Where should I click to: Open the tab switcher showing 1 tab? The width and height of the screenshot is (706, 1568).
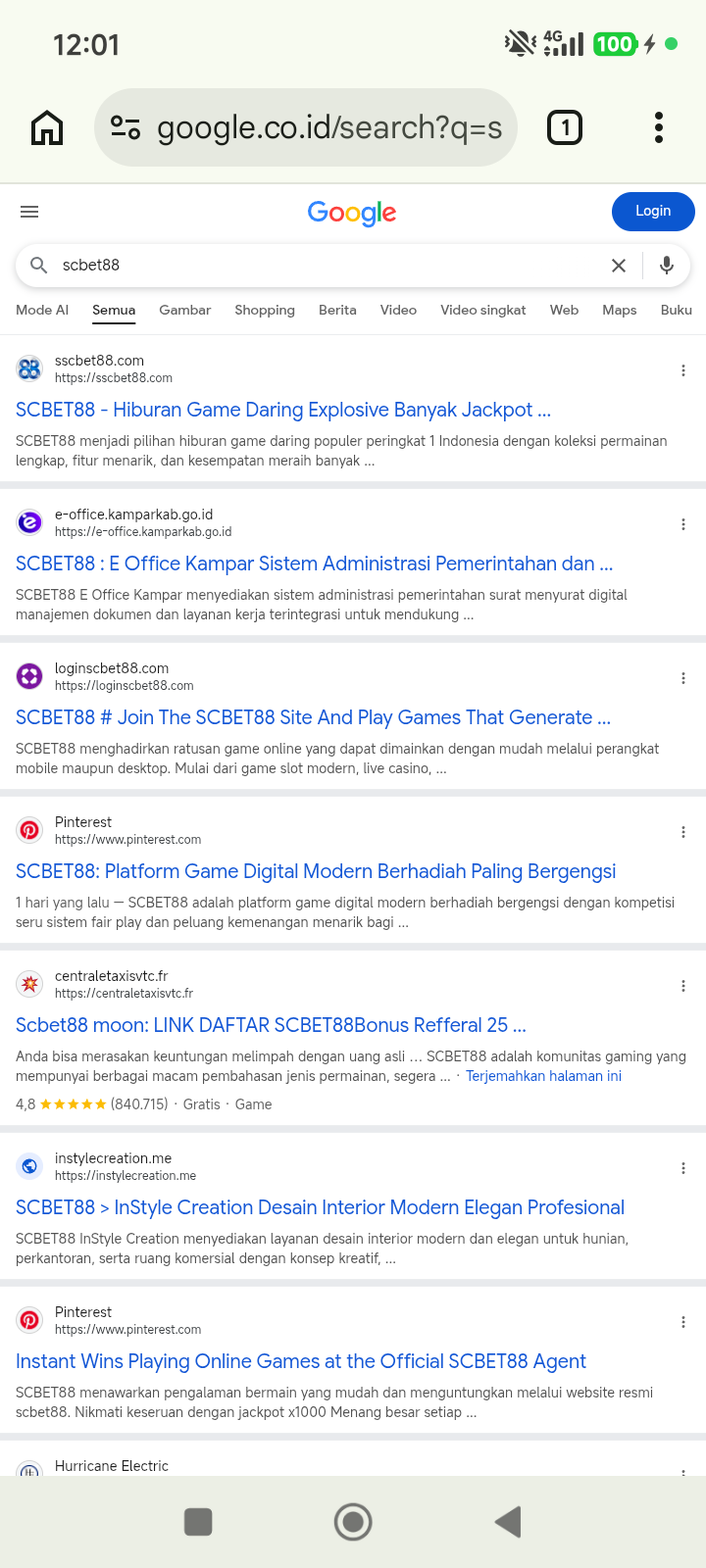564,127
